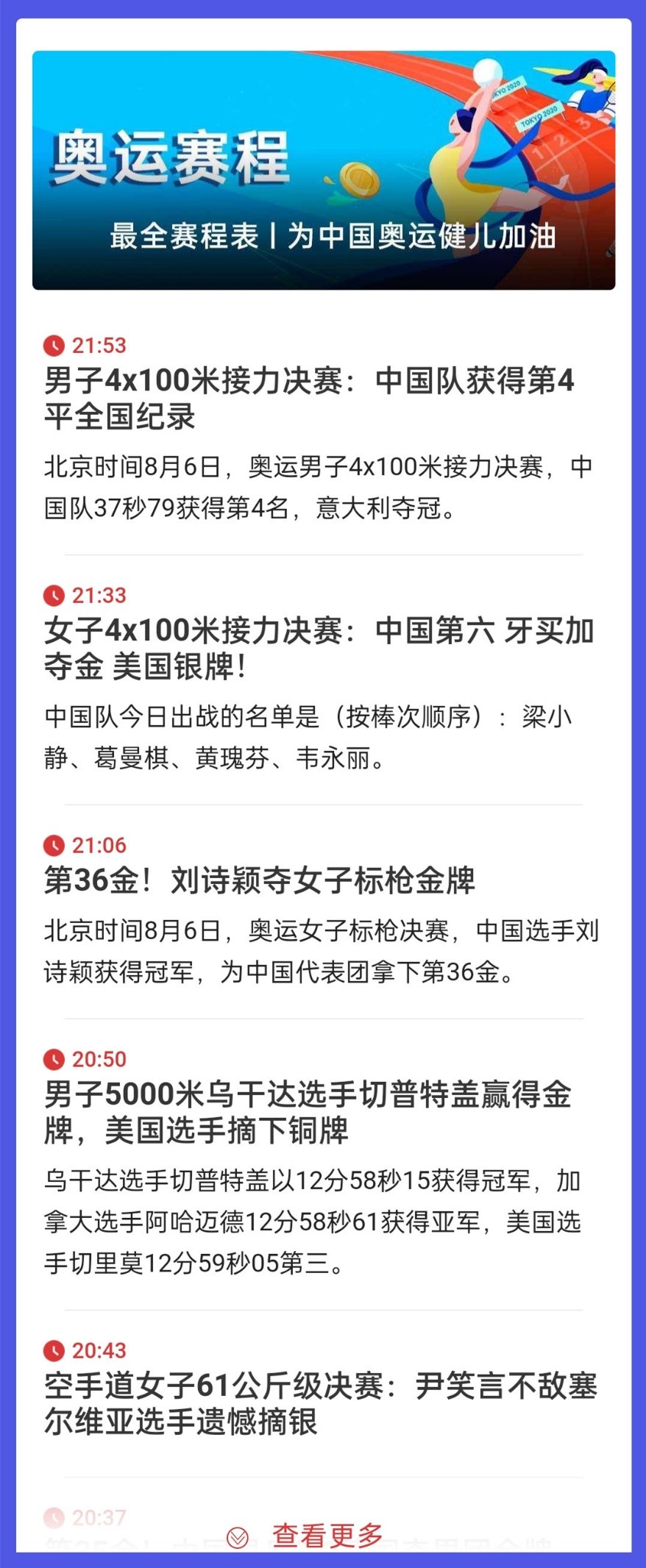View the 男子5000米 乌干达选手切普特盖 news
The width and height of the screenshot is (646, 1568).
308,1111
